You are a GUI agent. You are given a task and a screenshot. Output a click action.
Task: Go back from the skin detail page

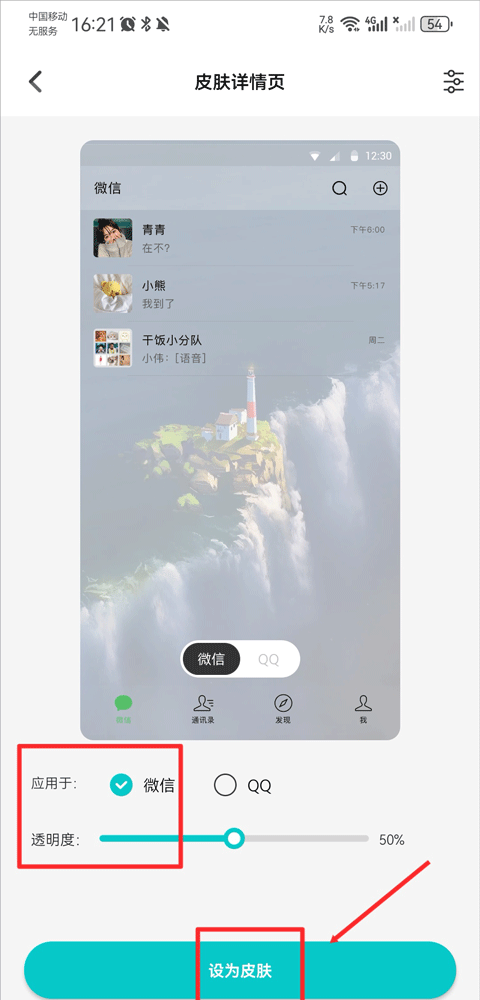point(36,82)
